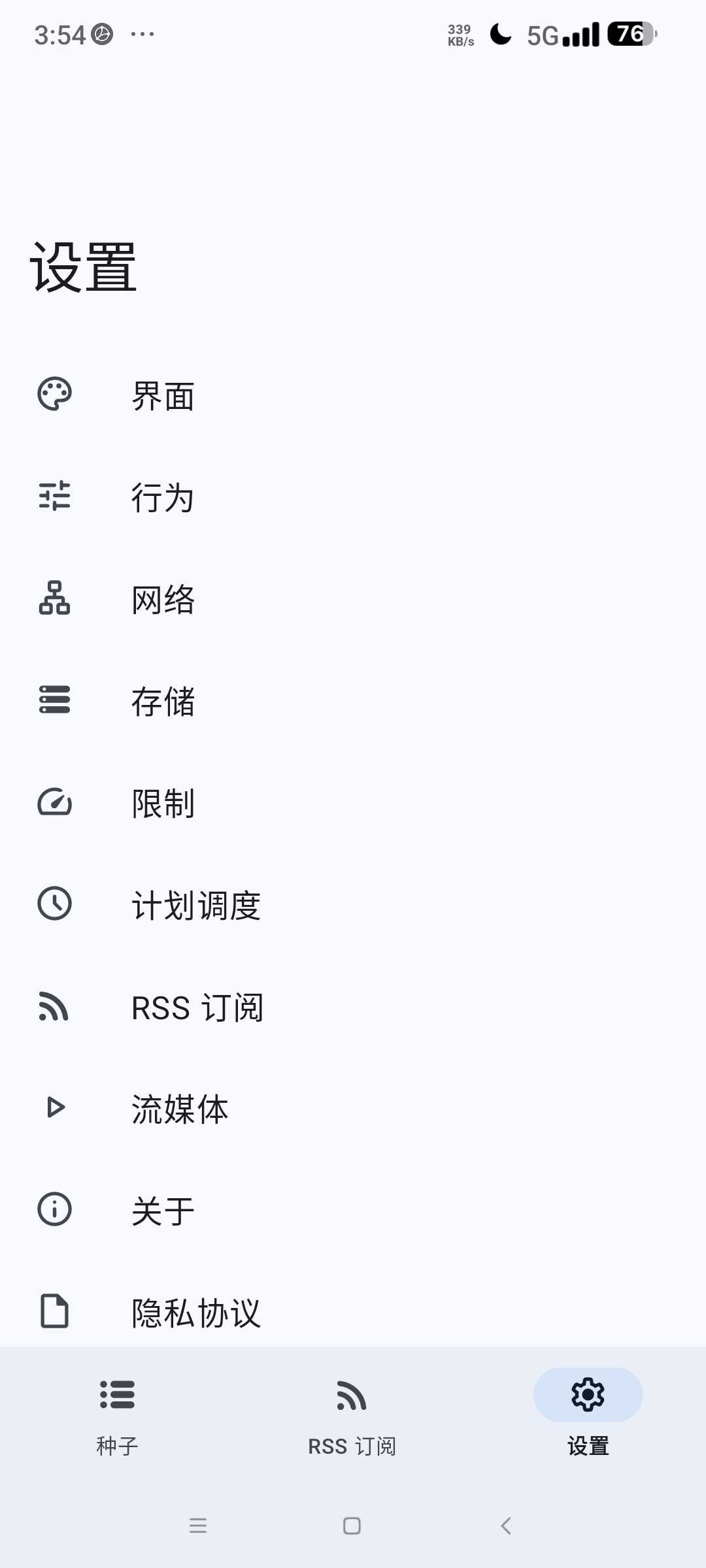
Task: Select the 设置 bottom tab
Action: 588,1414
